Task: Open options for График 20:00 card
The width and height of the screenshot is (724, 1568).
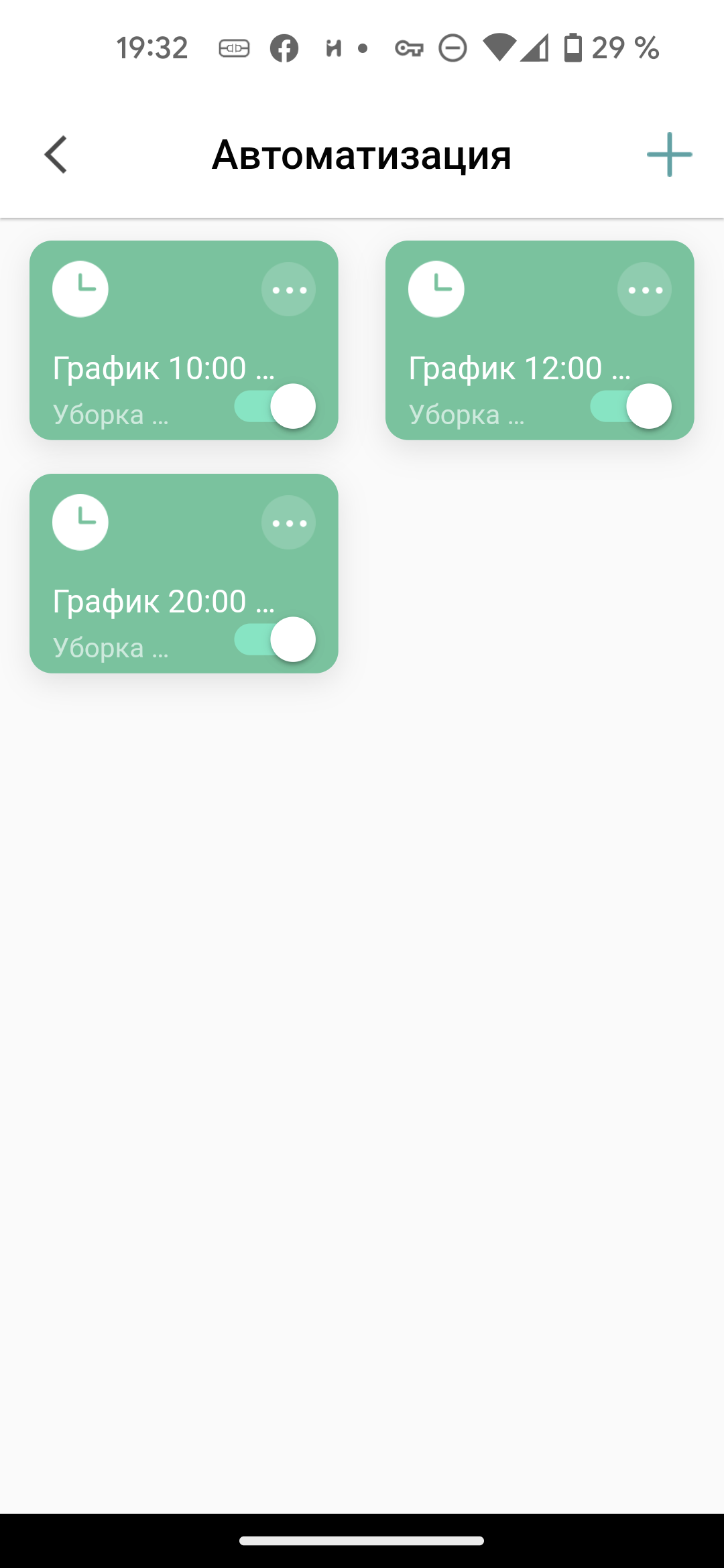Action: [x=289, y=523]
